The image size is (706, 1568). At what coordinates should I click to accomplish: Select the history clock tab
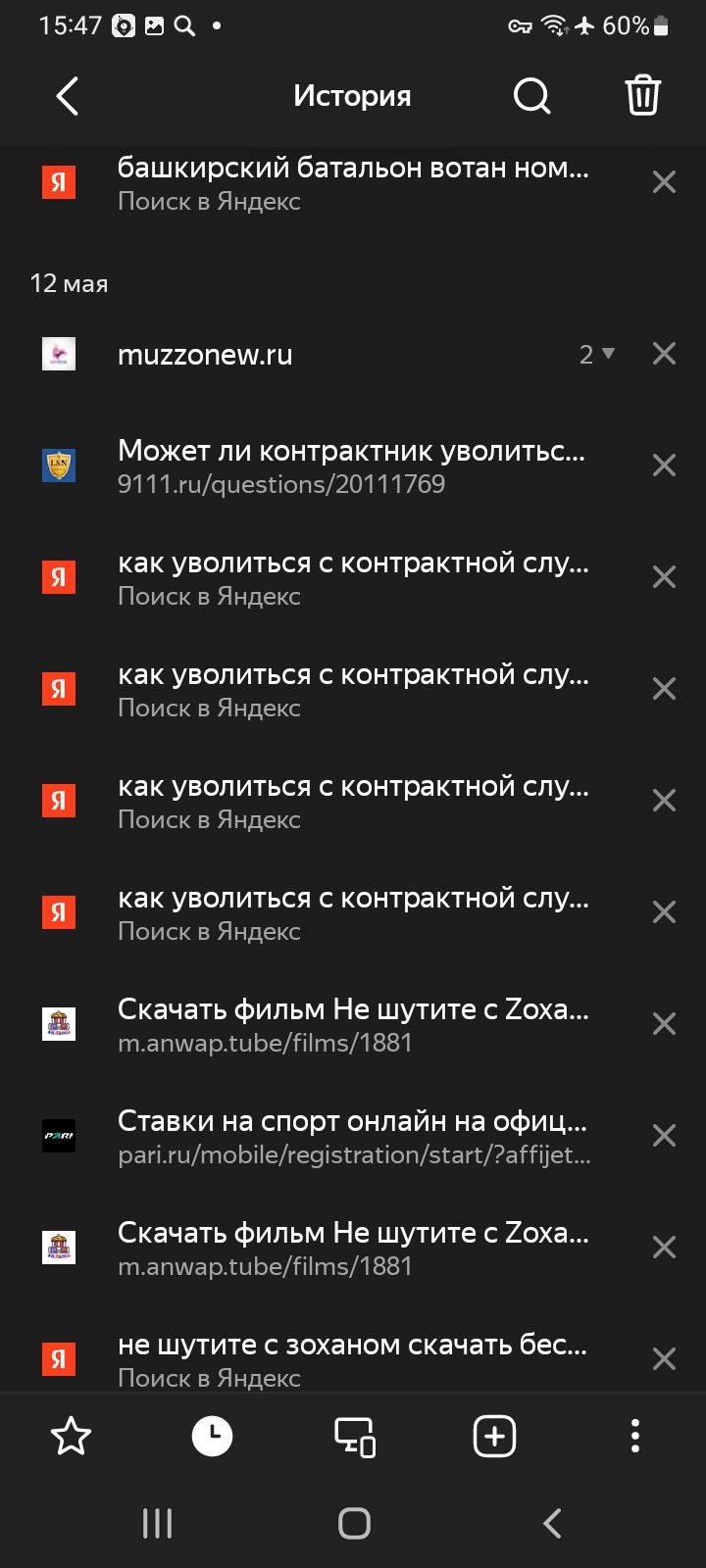[x=212, y=1437]
